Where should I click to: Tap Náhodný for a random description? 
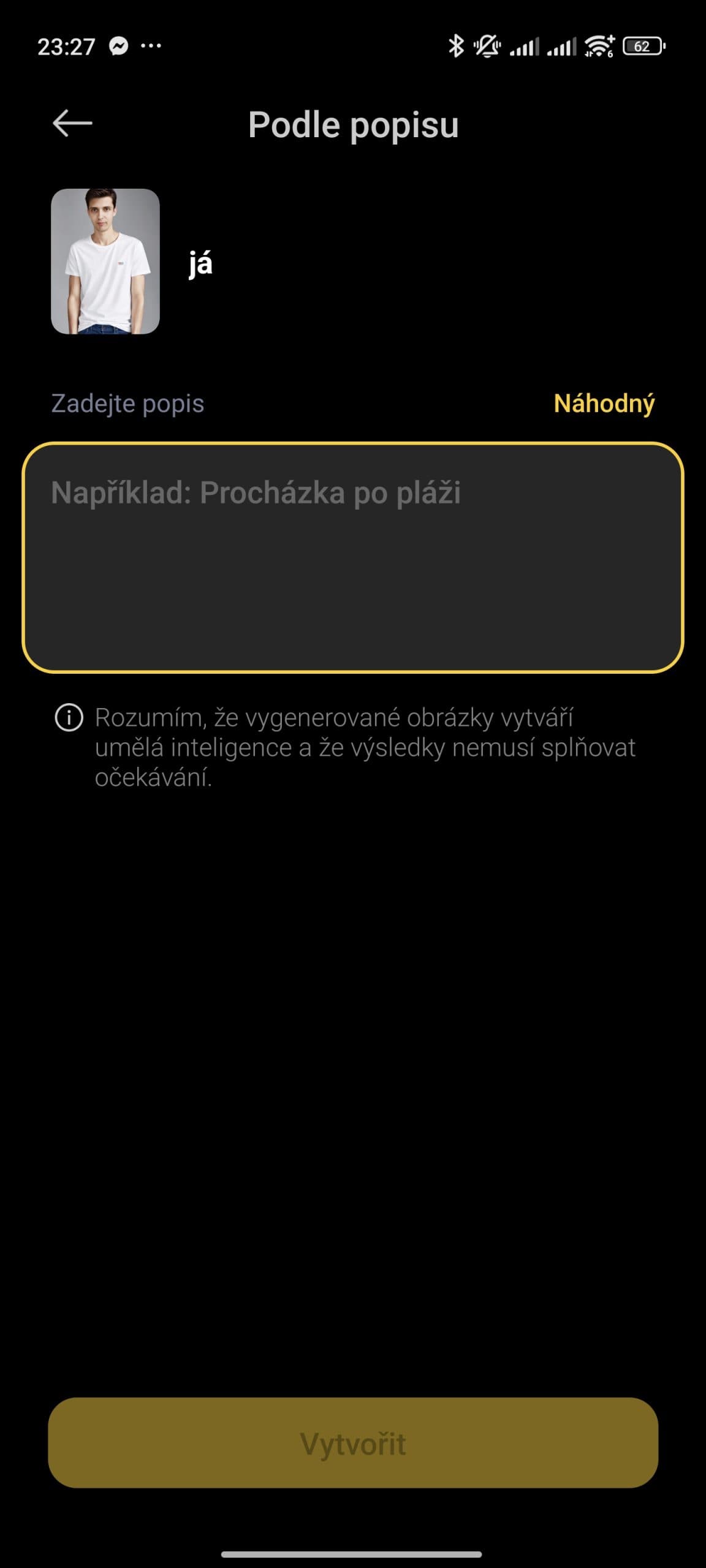point(604,404)
